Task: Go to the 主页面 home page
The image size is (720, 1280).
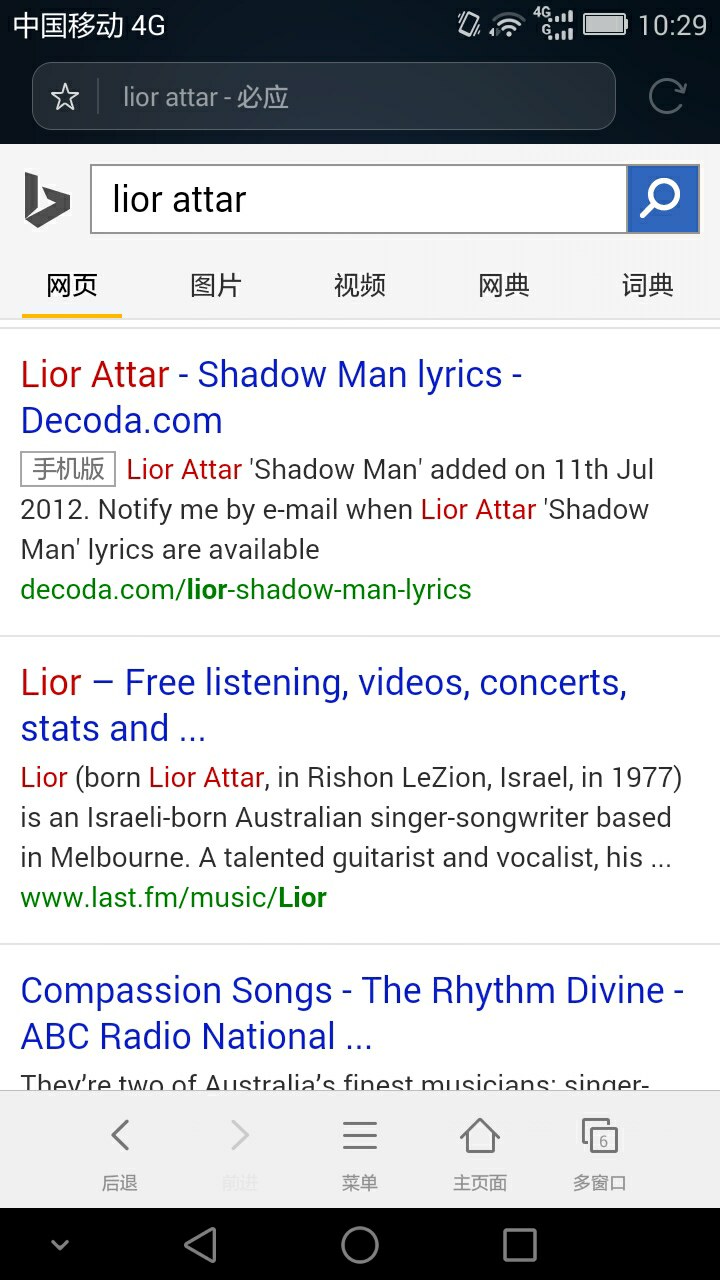Action: tap(480, 1150)
